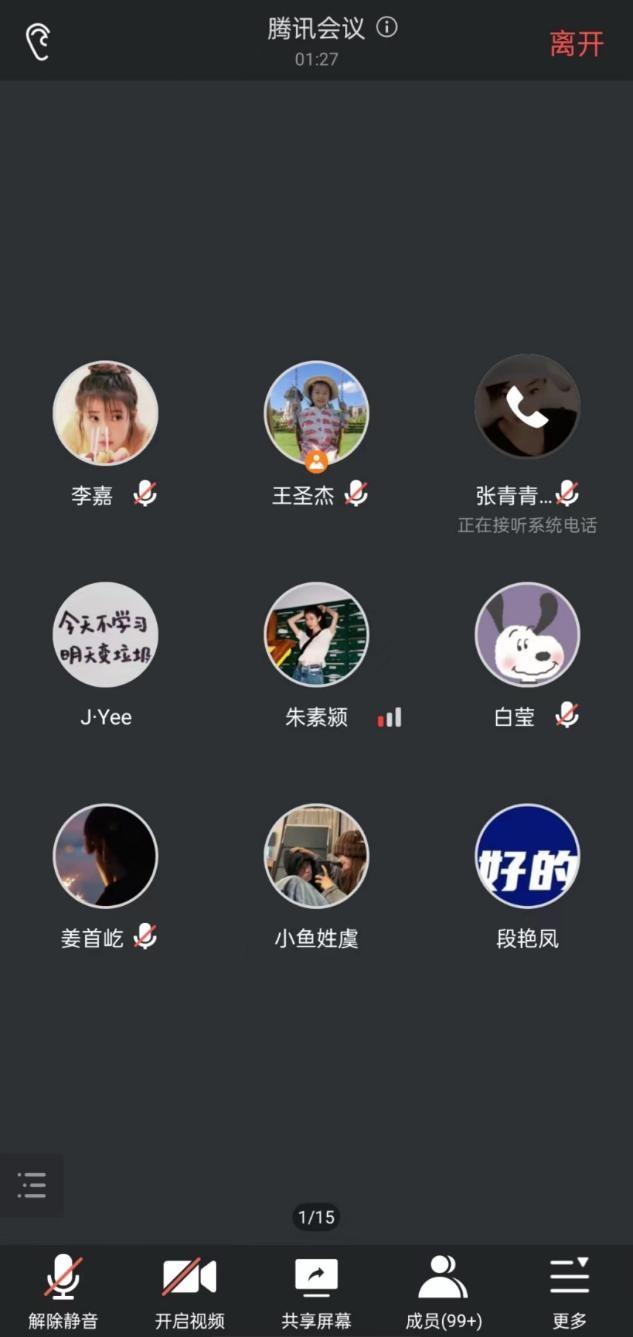Select participant 段艳凤's avatar

pyautogui.click(x=527, y=857)
